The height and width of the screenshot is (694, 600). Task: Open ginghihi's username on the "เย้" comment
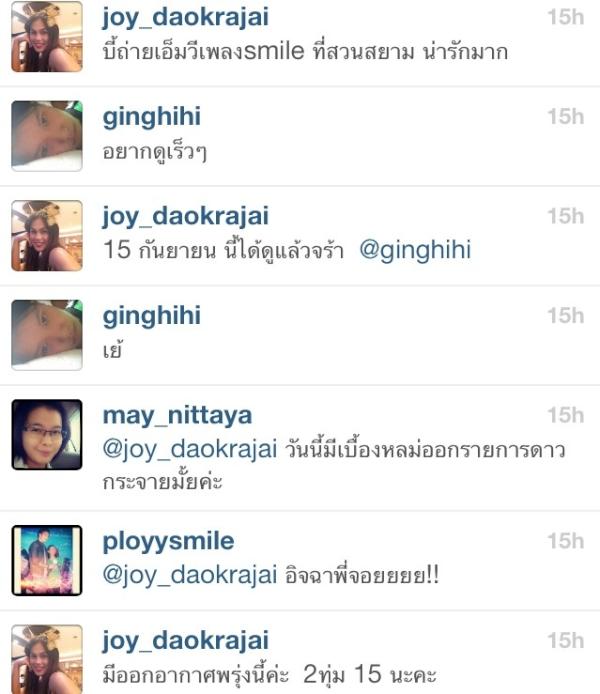pyautogui.click(x=152, y=316)
